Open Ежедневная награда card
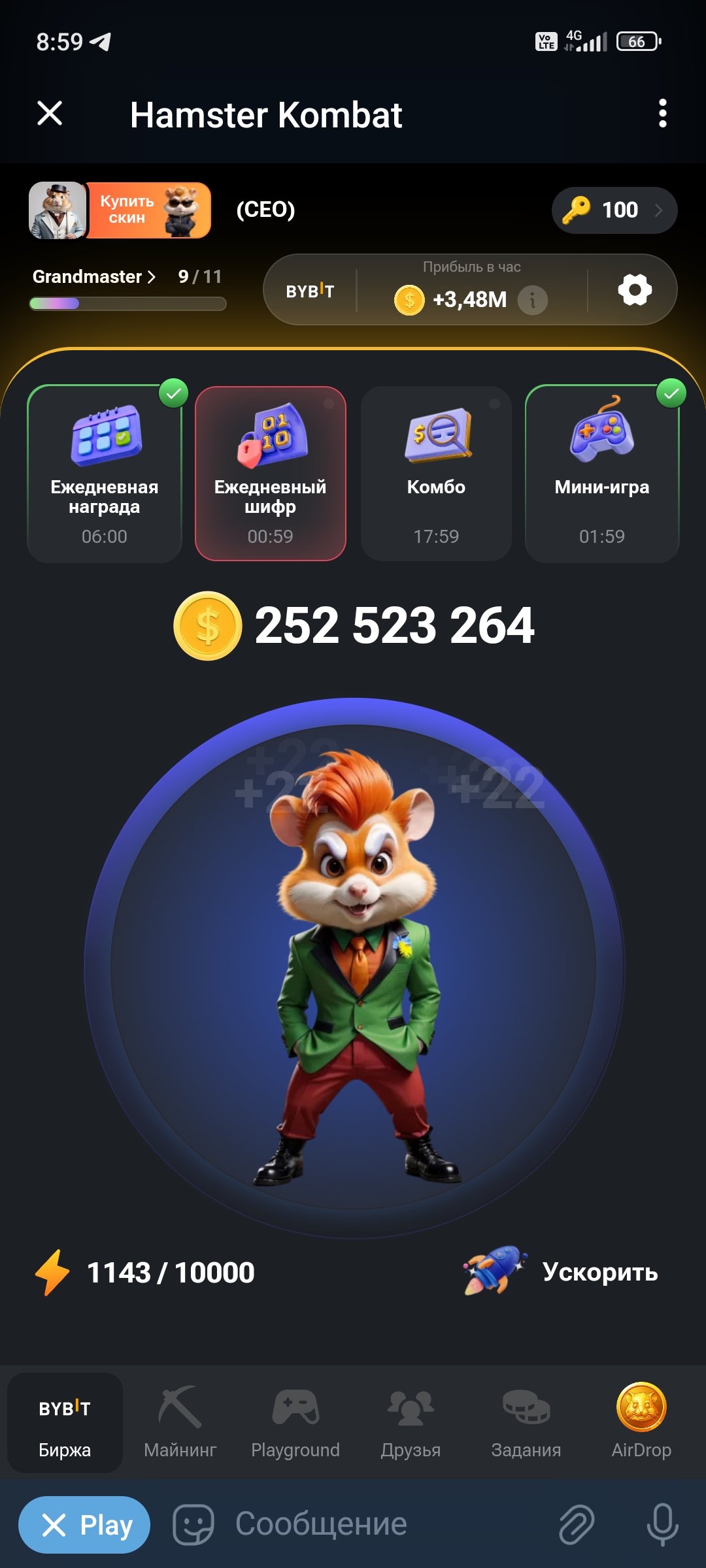The width and height of the screenshot is (706, 1568). tap(105, 474)
